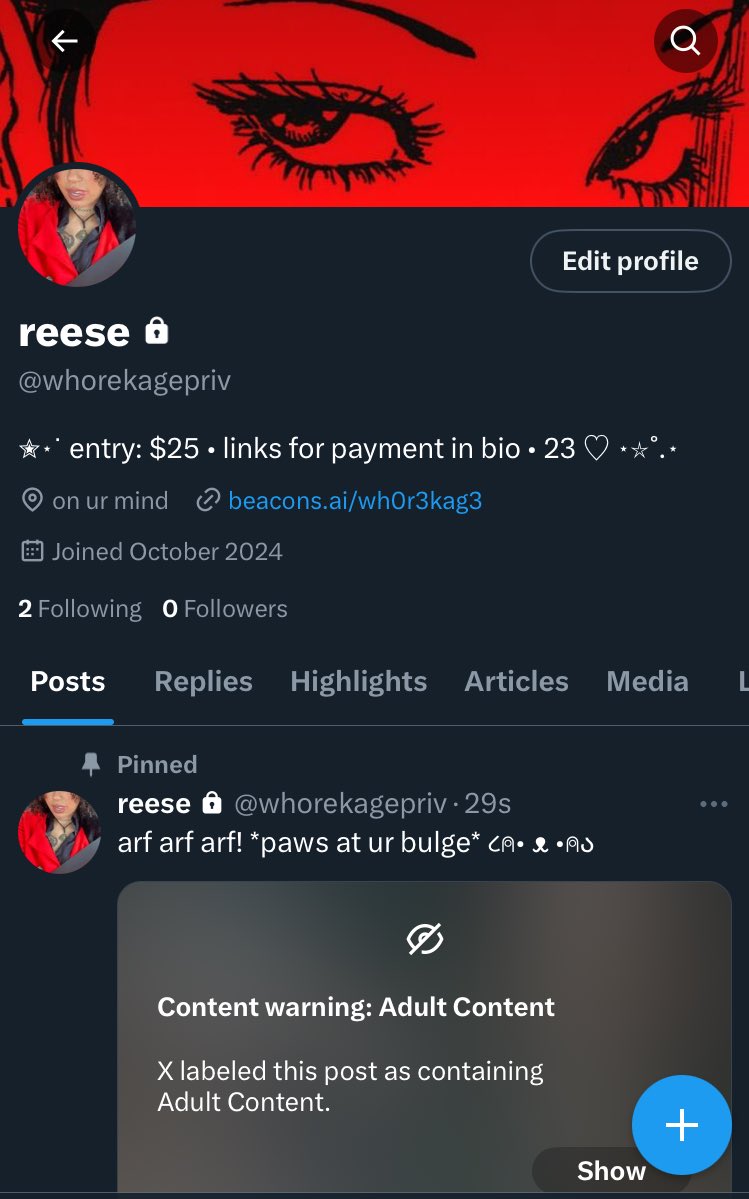The image size is (749, 1199).
Task: Tap the avatar beside the pinned post
Action: point(60,830)
